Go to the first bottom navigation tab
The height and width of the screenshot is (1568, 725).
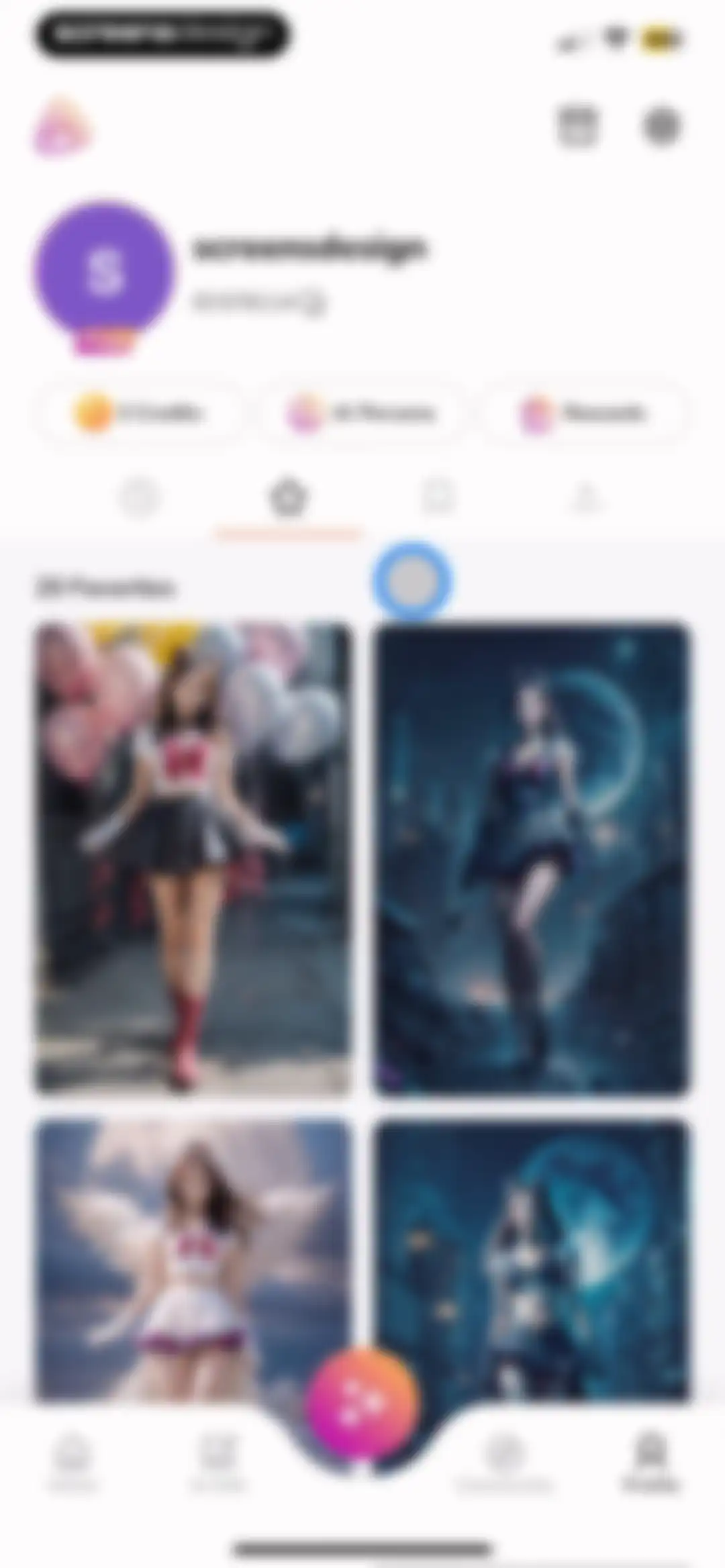[72, 1461]
